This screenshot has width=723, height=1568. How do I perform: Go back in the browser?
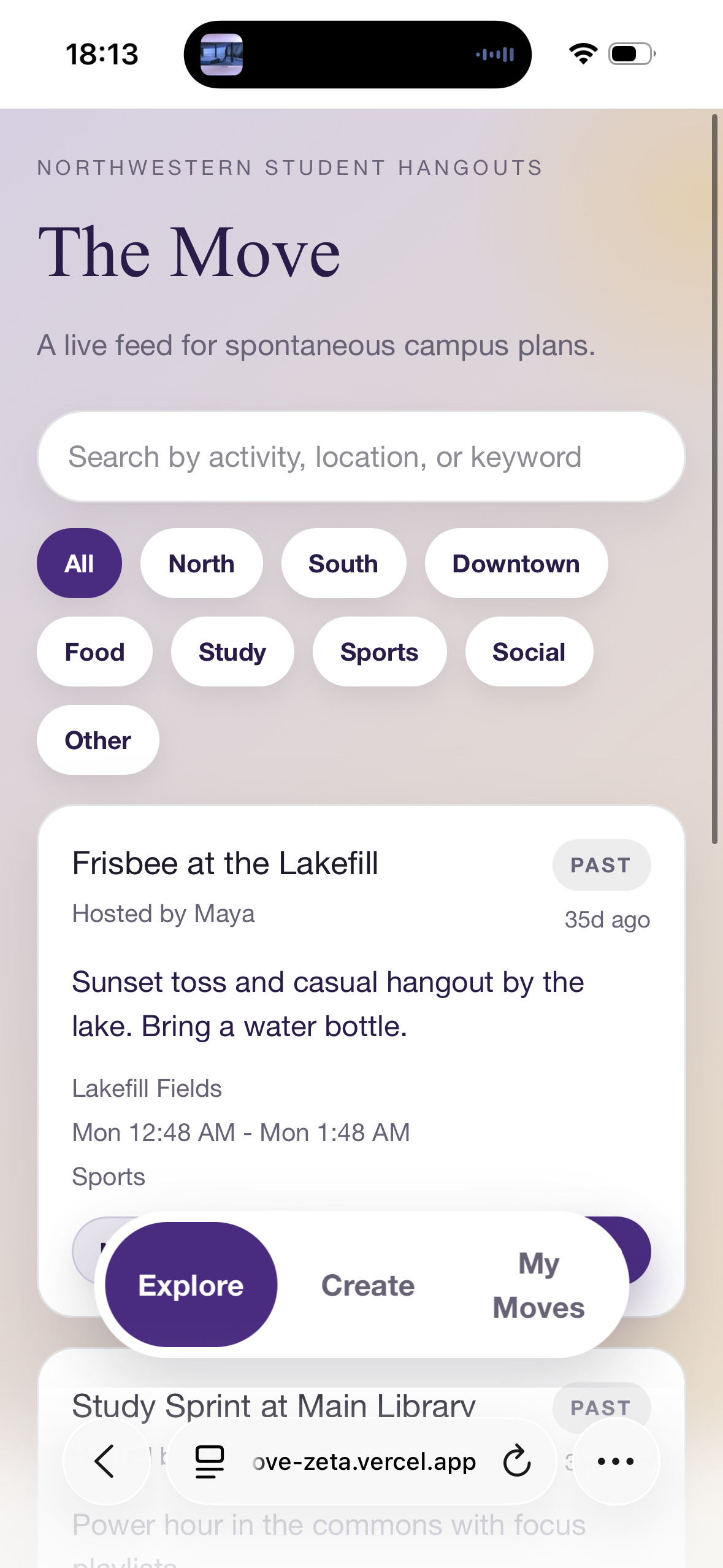[105, 1461]
